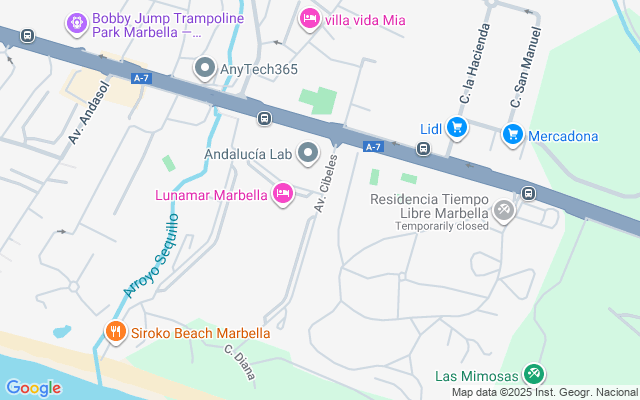
Task: Select the villa vida Mia hotel pin
Action: coord(310,18)
